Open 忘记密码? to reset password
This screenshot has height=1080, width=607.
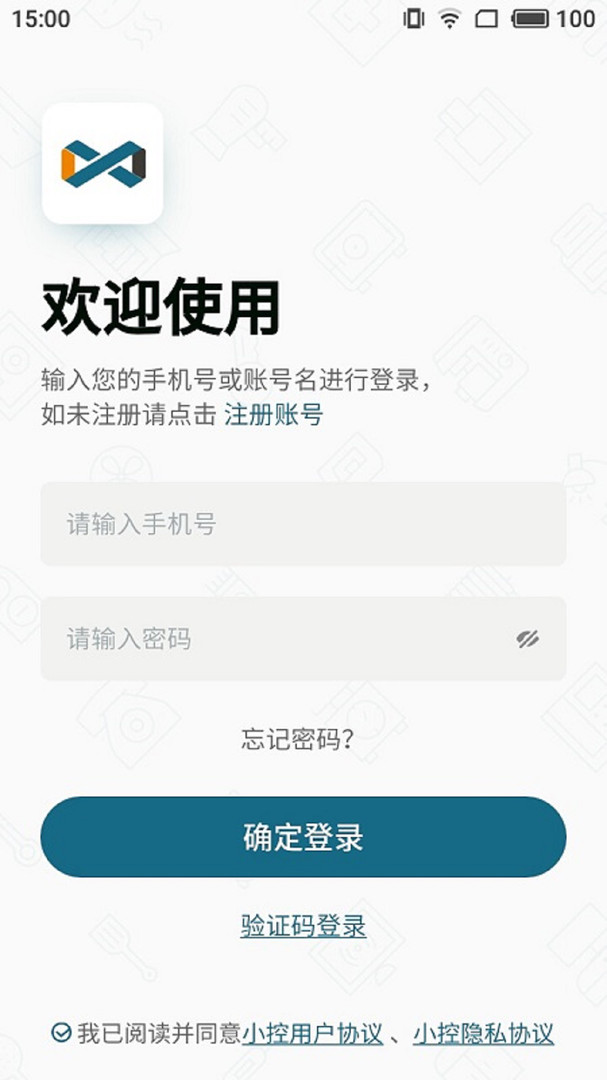coord(298,739)
